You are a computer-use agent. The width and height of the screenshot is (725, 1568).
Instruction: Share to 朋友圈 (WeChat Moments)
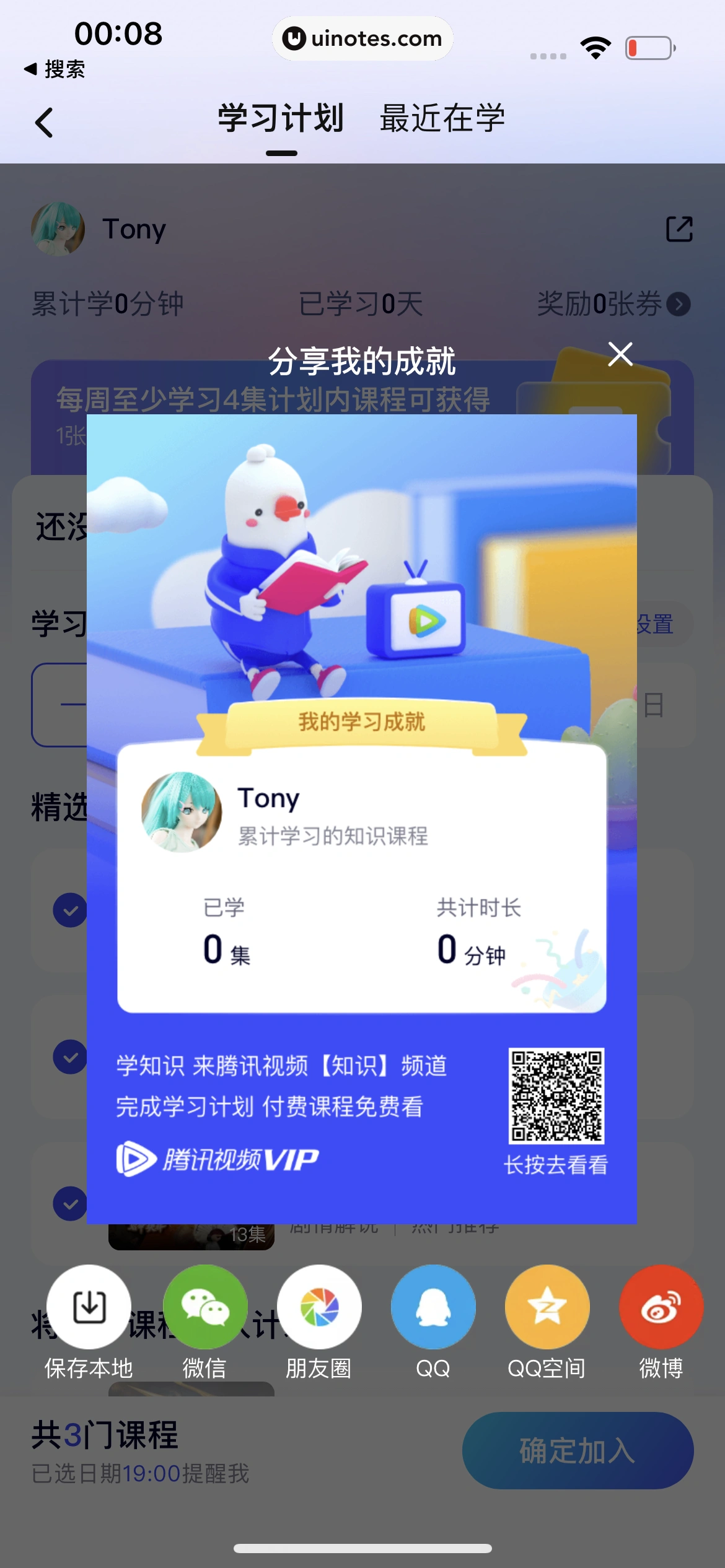tap(319, 1307)
